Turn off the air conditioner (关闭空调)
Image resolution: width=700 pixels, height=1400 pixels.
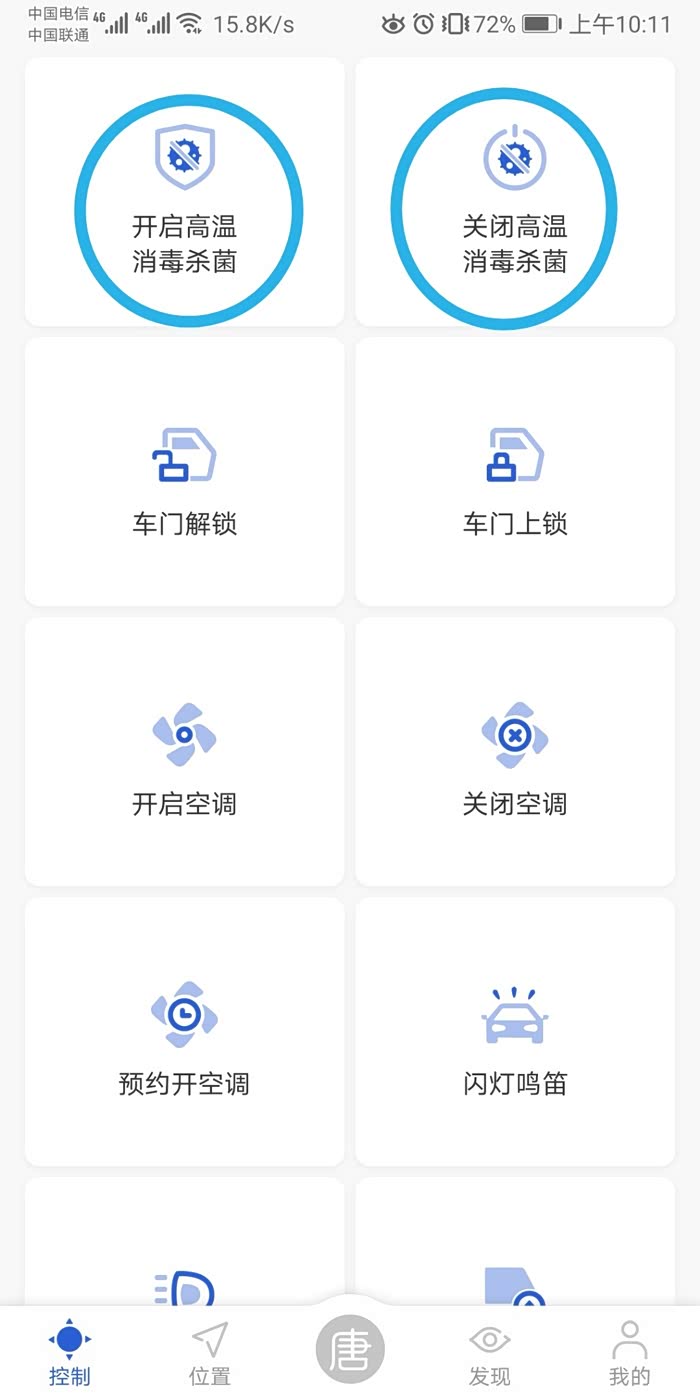point(515,760)
